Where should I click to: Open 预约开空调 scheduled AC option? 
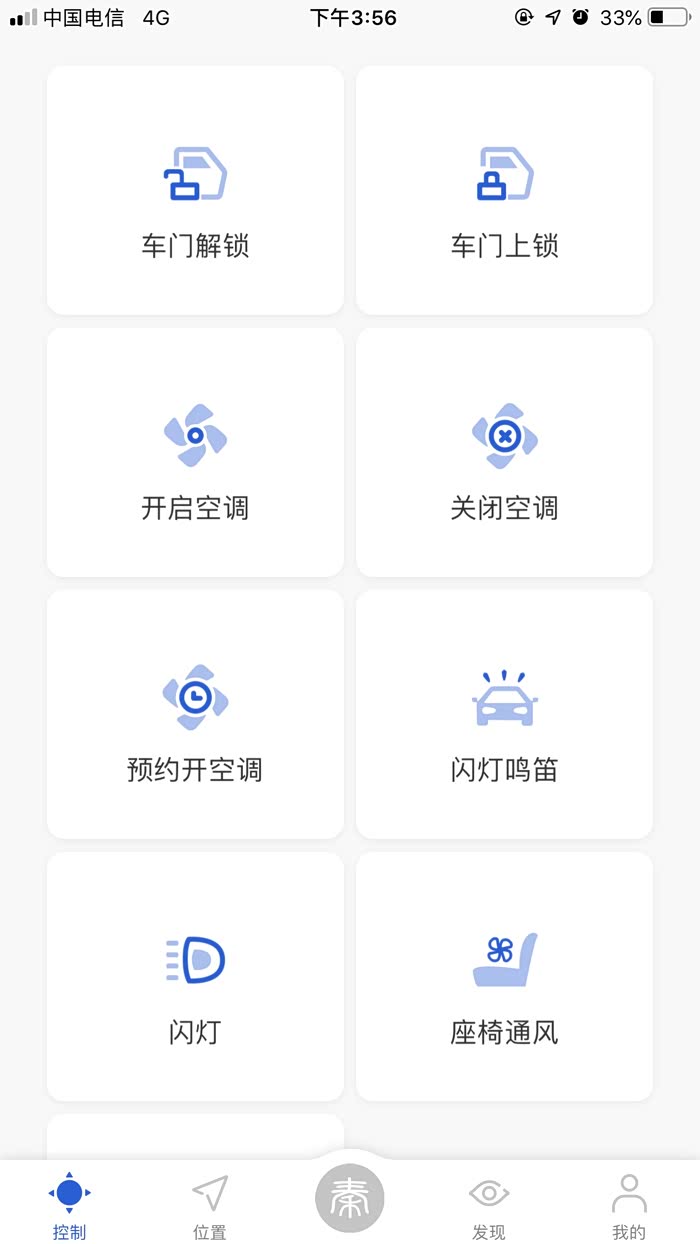pos(195,715)
